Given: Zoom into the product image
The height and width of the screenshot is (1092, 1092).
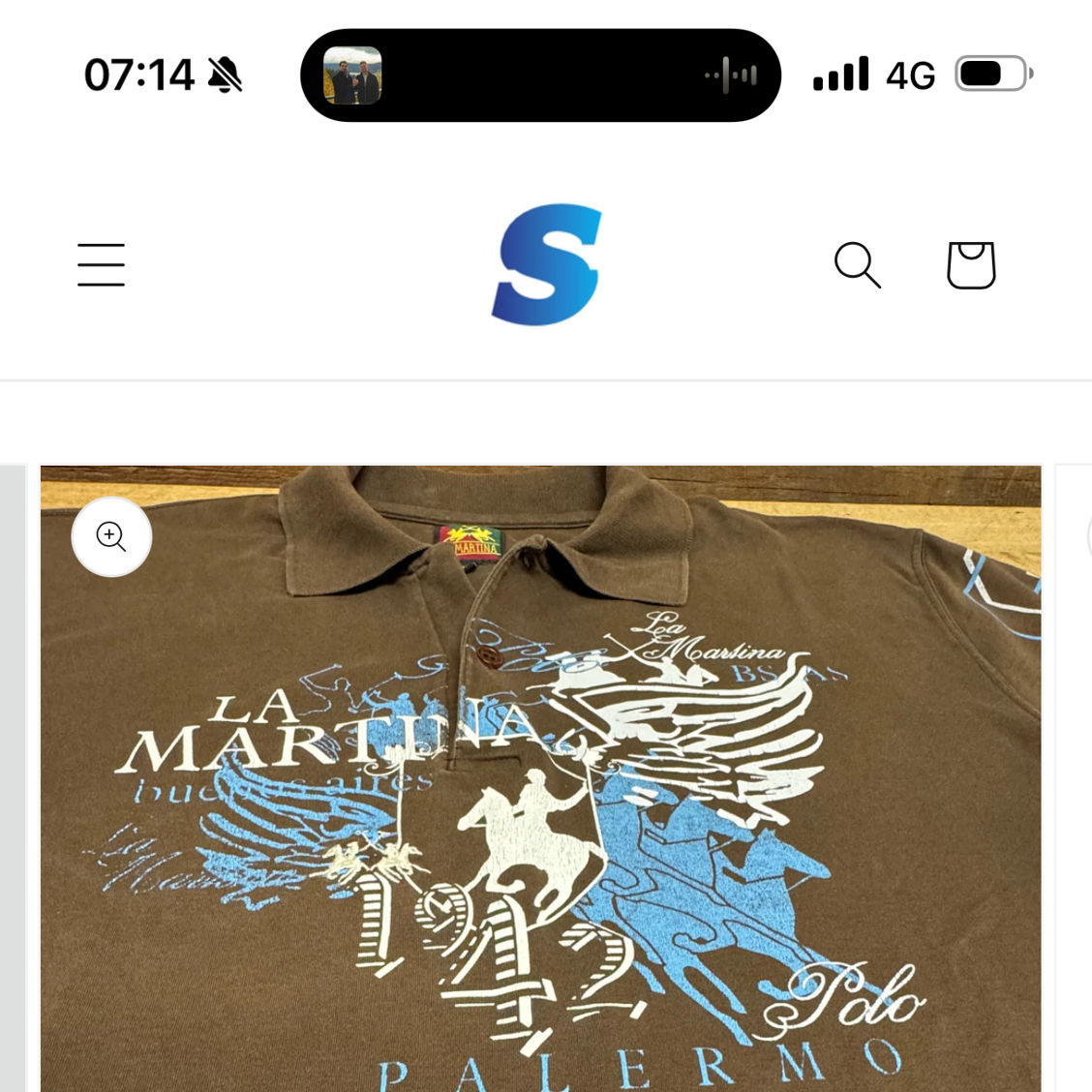Looking at the screenshot, I should pyautogui.click(x=111, y=536).
